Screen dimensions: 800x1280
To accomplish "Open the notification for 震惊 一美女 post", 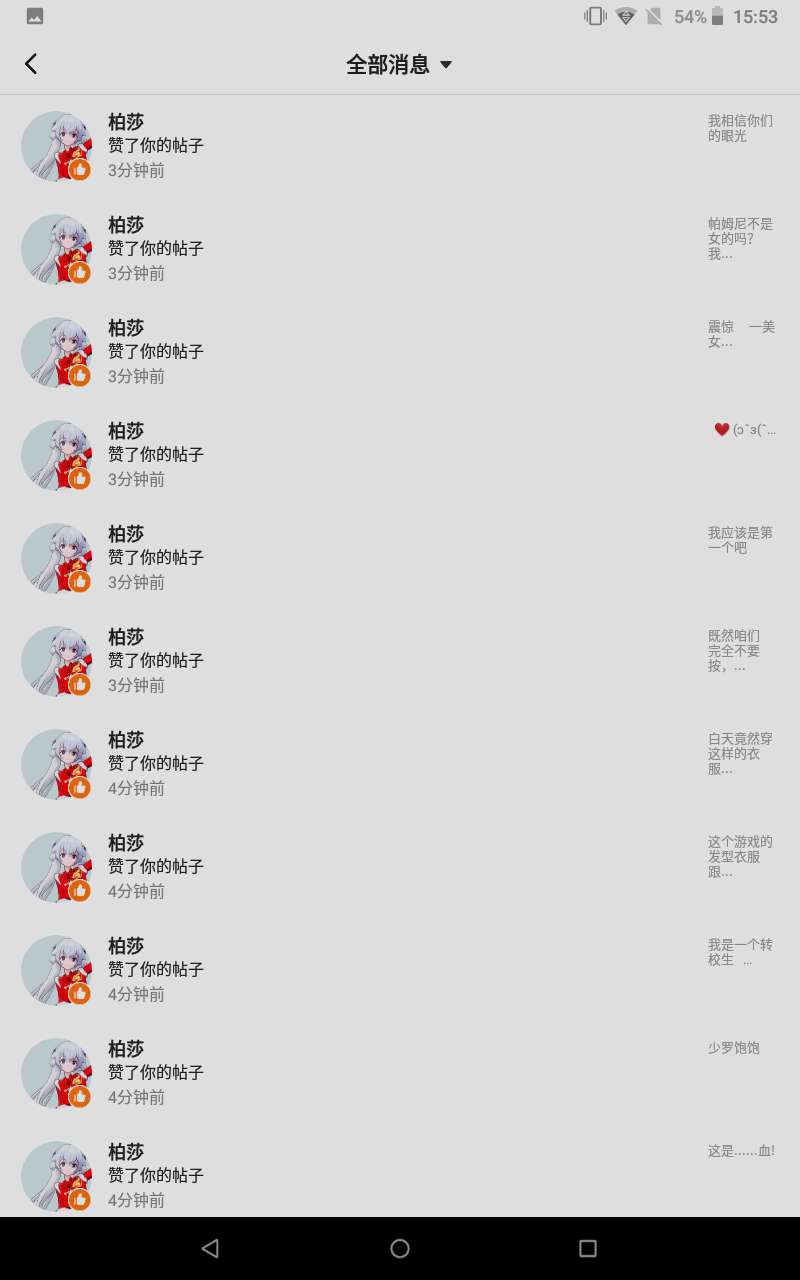I will [x=400, y=352].
